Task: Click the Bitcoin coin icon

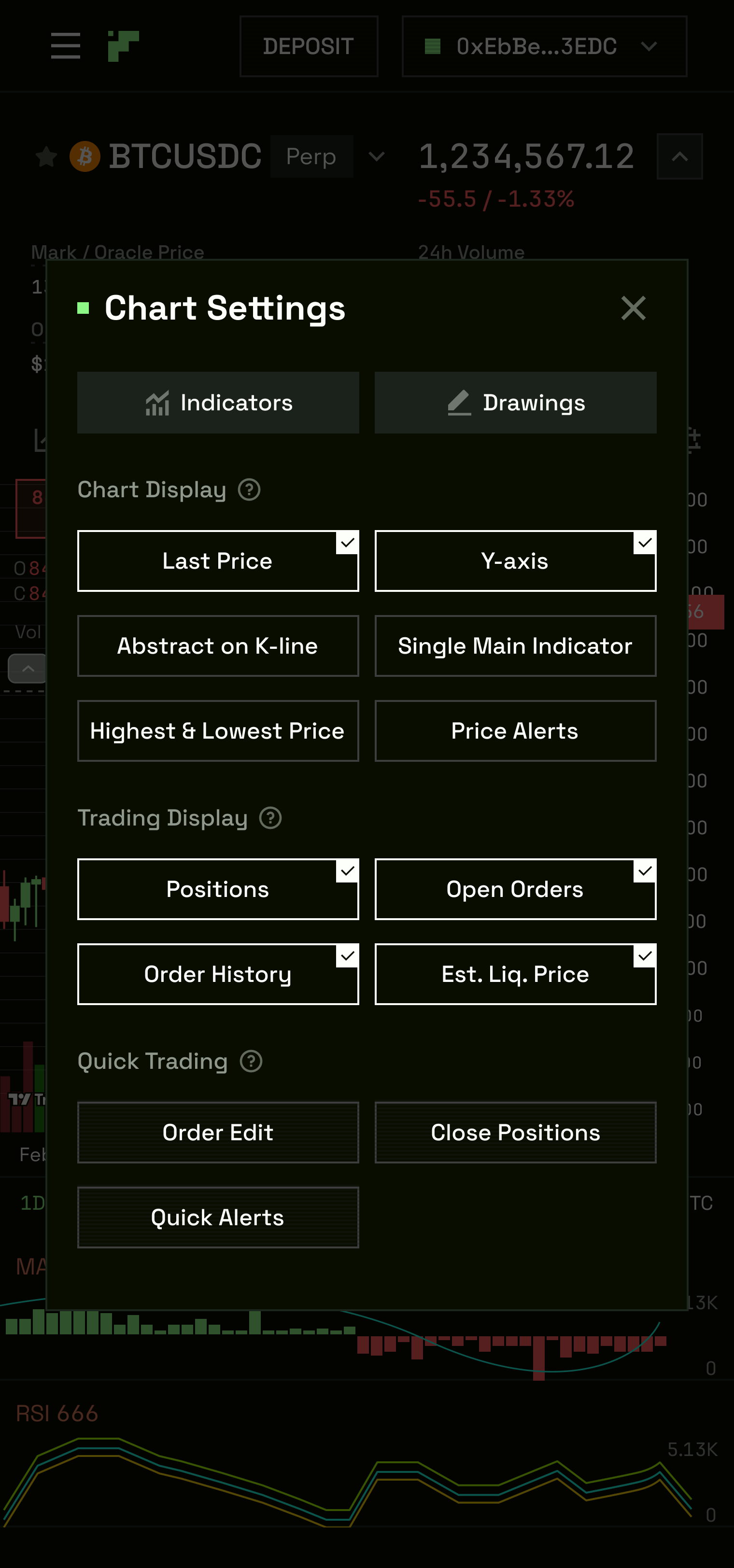Action: click(84, 156)
